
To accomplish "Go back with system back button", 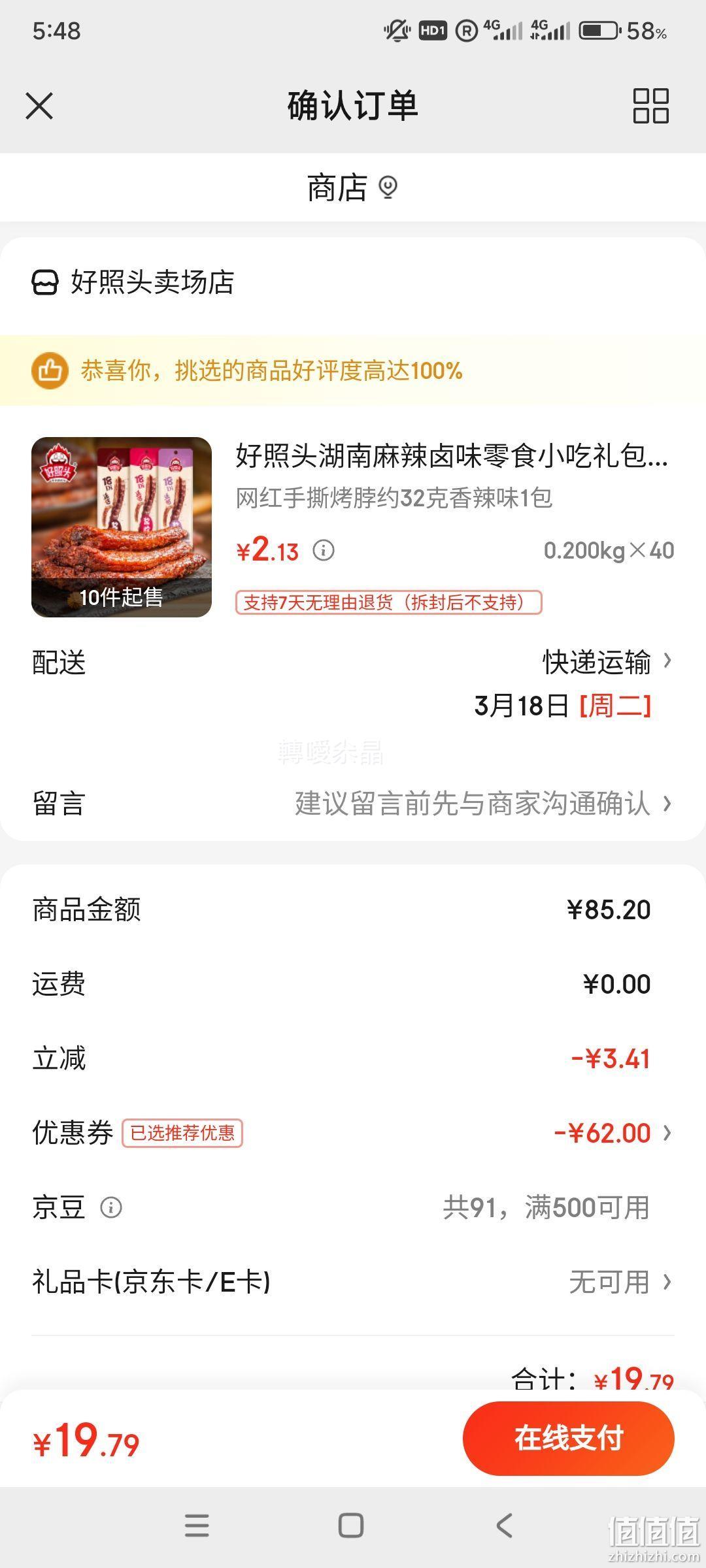I will (504, 1526).
